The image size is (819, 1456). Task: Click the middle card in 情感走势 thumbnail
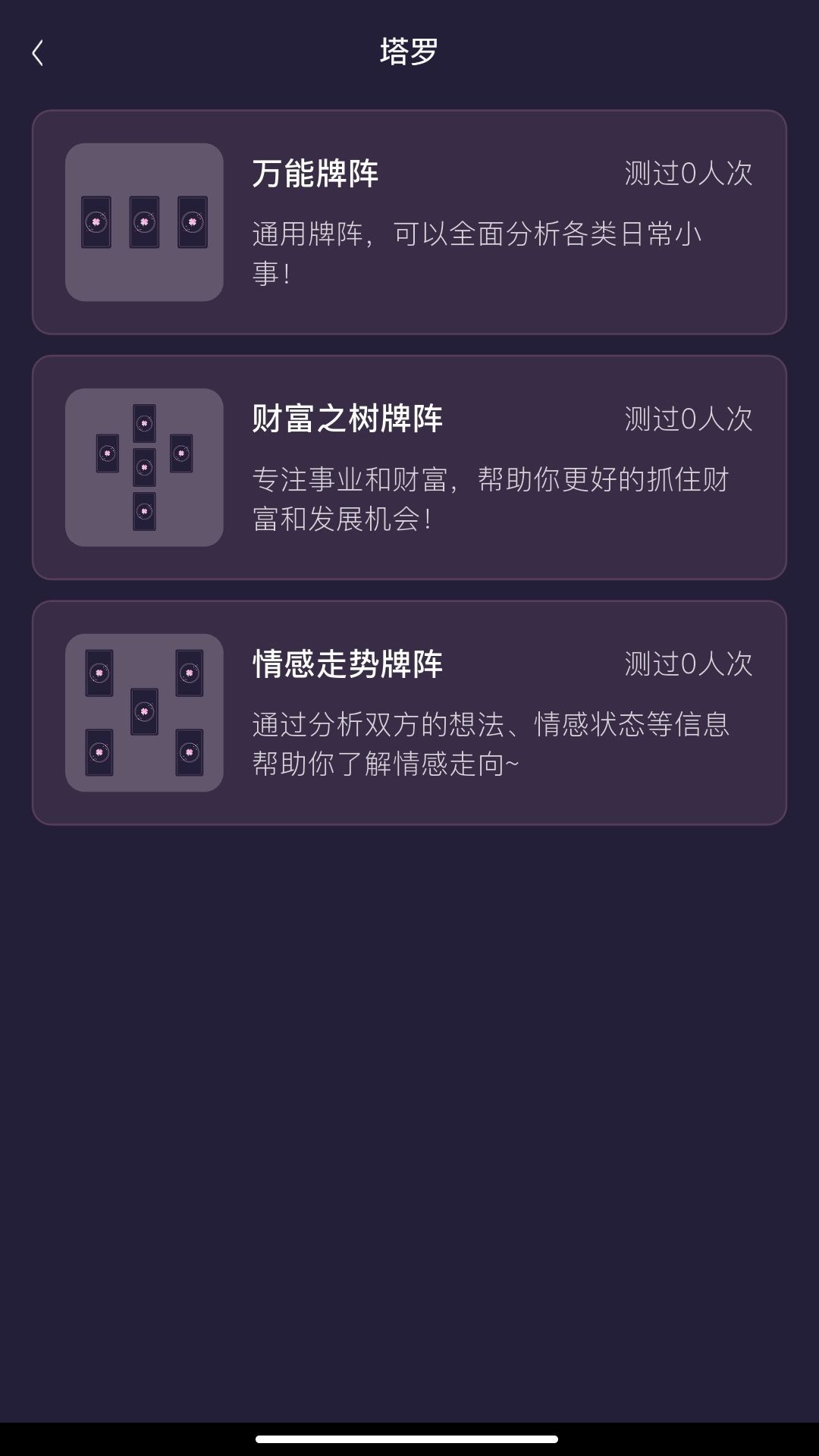(x=144, y=711)
